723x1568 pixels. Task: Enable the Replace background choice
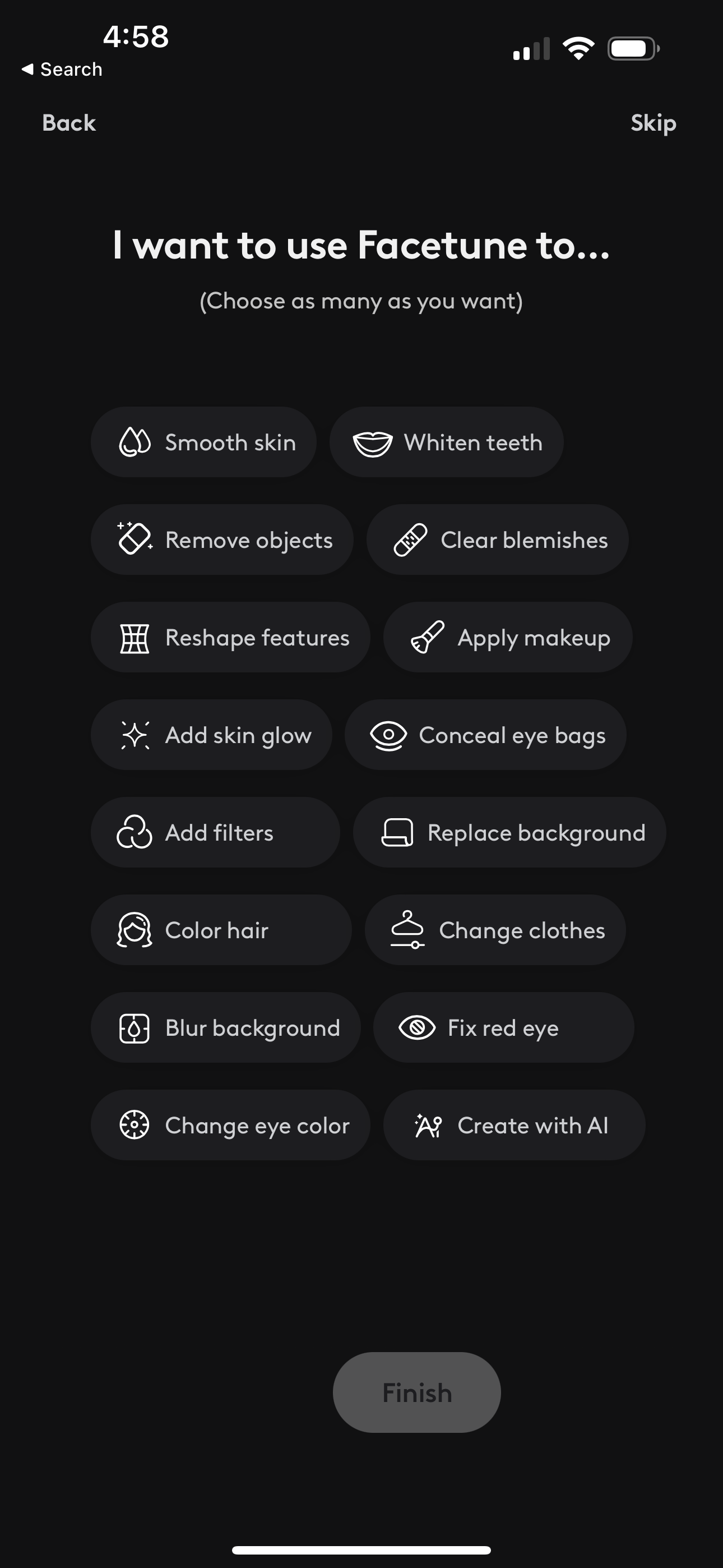pyautogui.click(x=510, y=832)
